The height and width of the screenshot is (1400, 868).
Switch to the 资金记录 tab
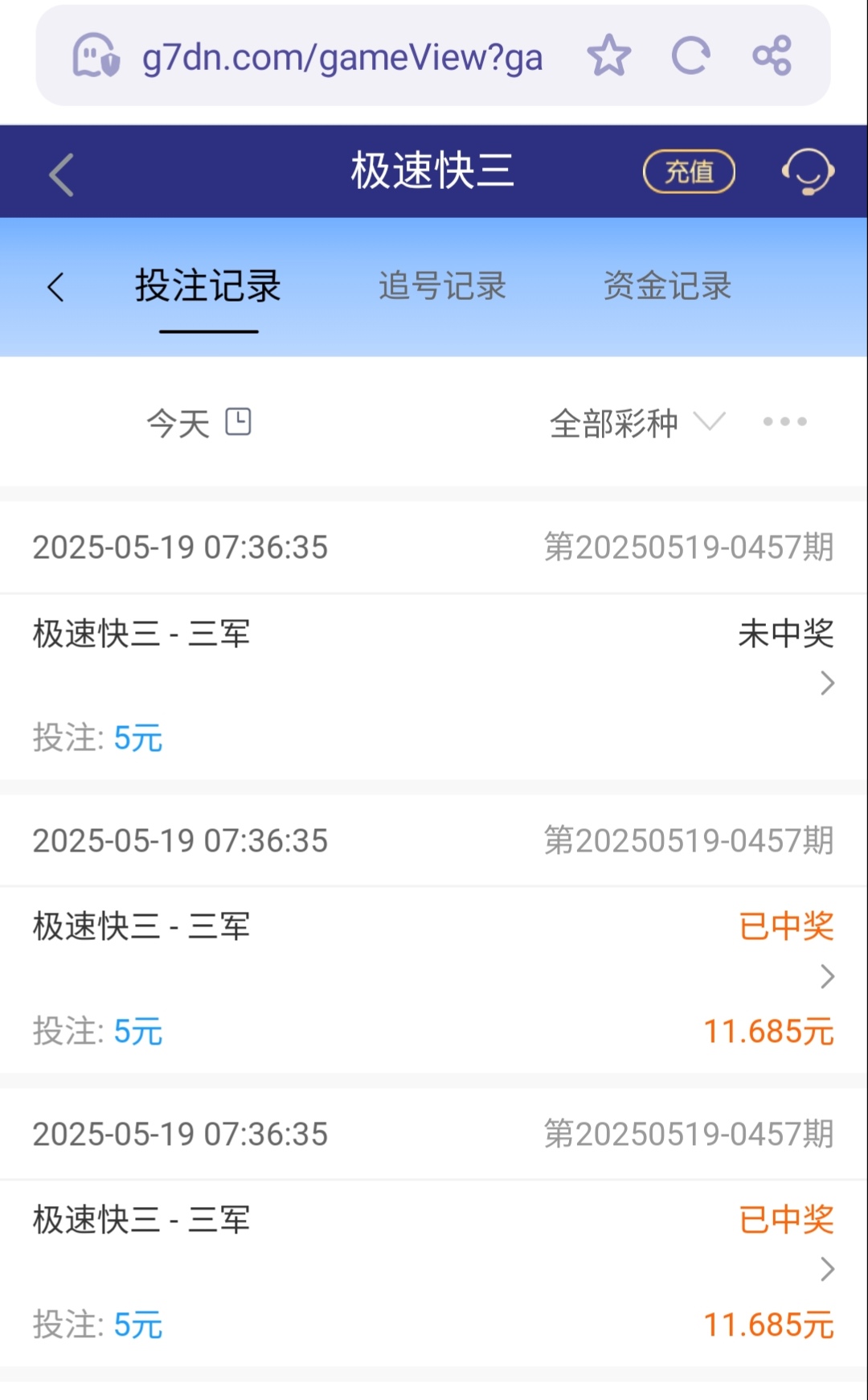(667, 286)
